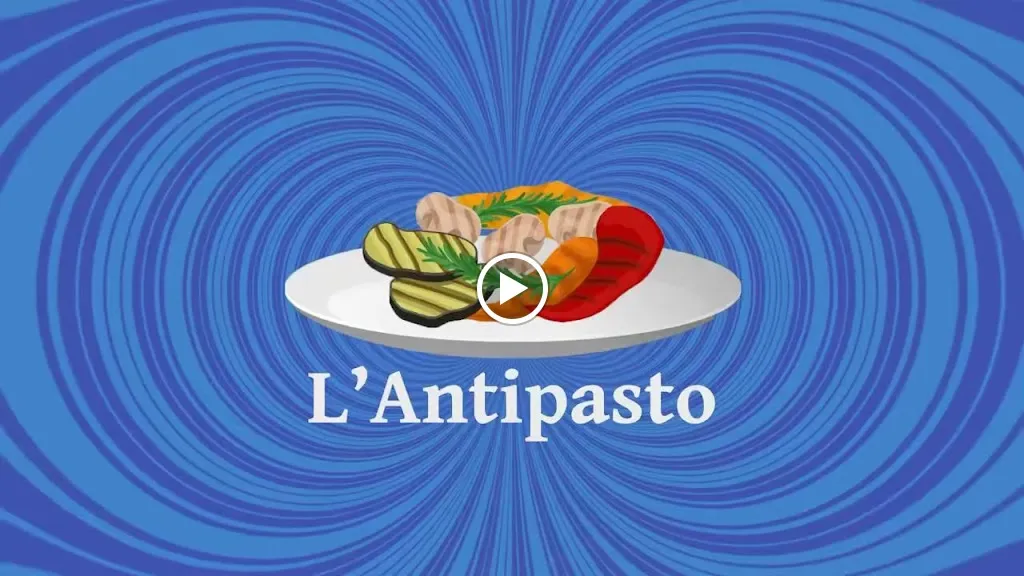Play the L'Antipasto video
Viewport: 1024px width, 576px height.
coord(511,289)
